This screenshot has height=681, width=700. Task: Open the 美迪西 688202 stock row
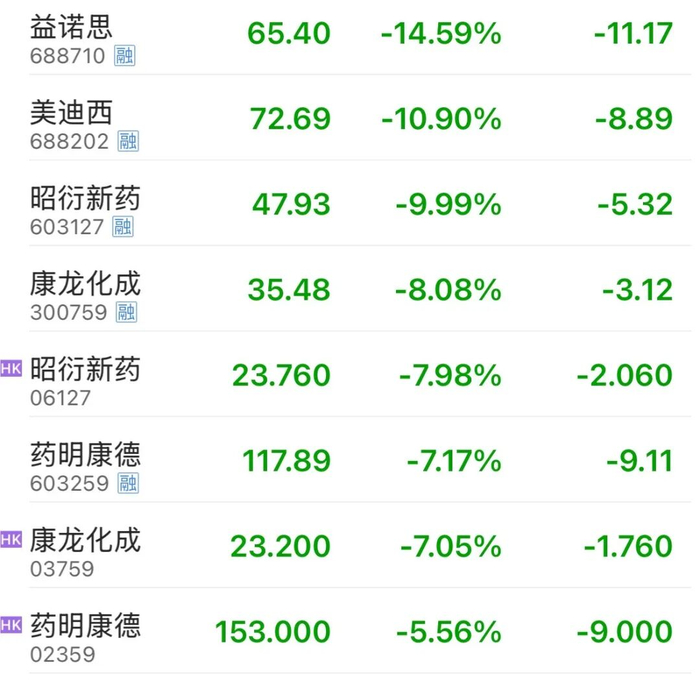(350, 117)
